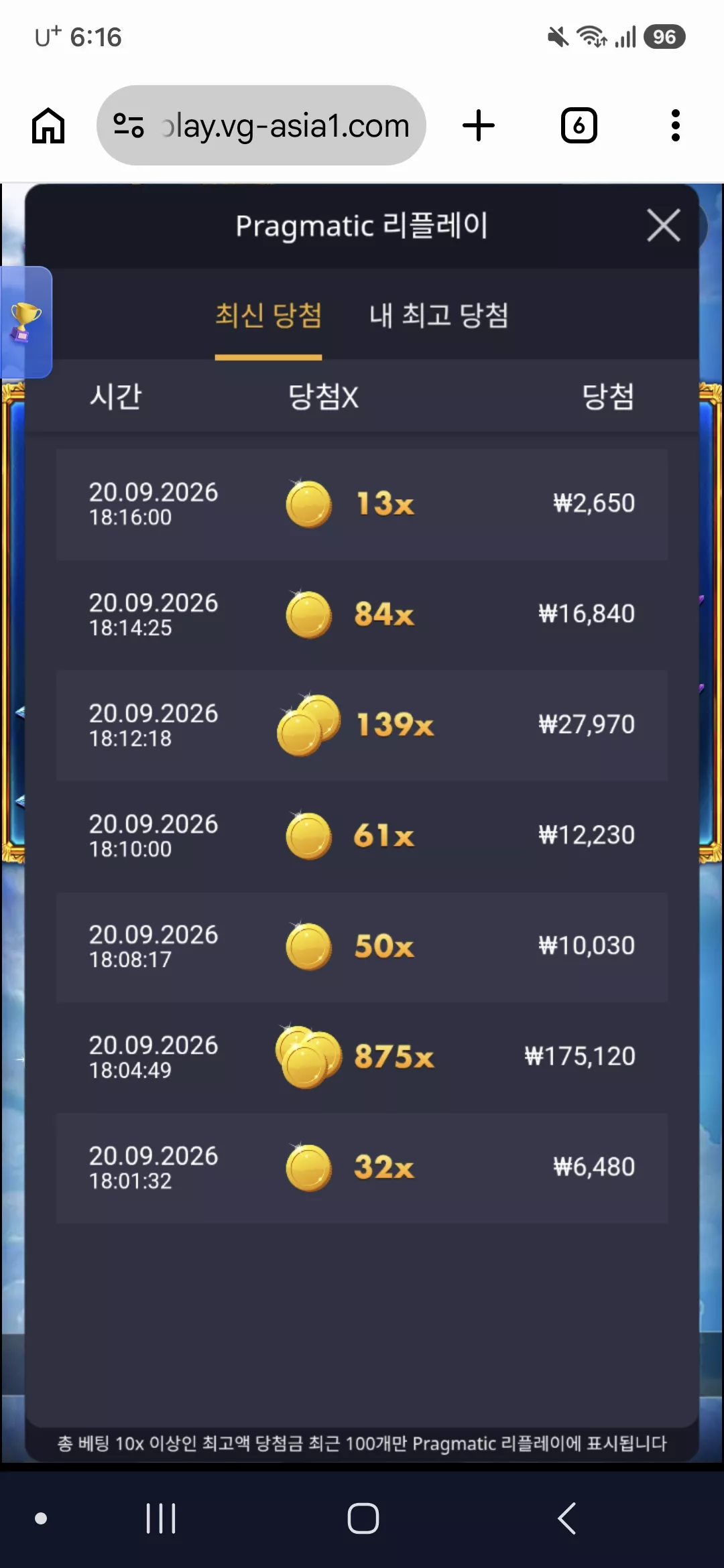Tap the trophy icon on the left edge
Image resolution: width=724 pixels, height=1568 pixels.
(25, 322)
